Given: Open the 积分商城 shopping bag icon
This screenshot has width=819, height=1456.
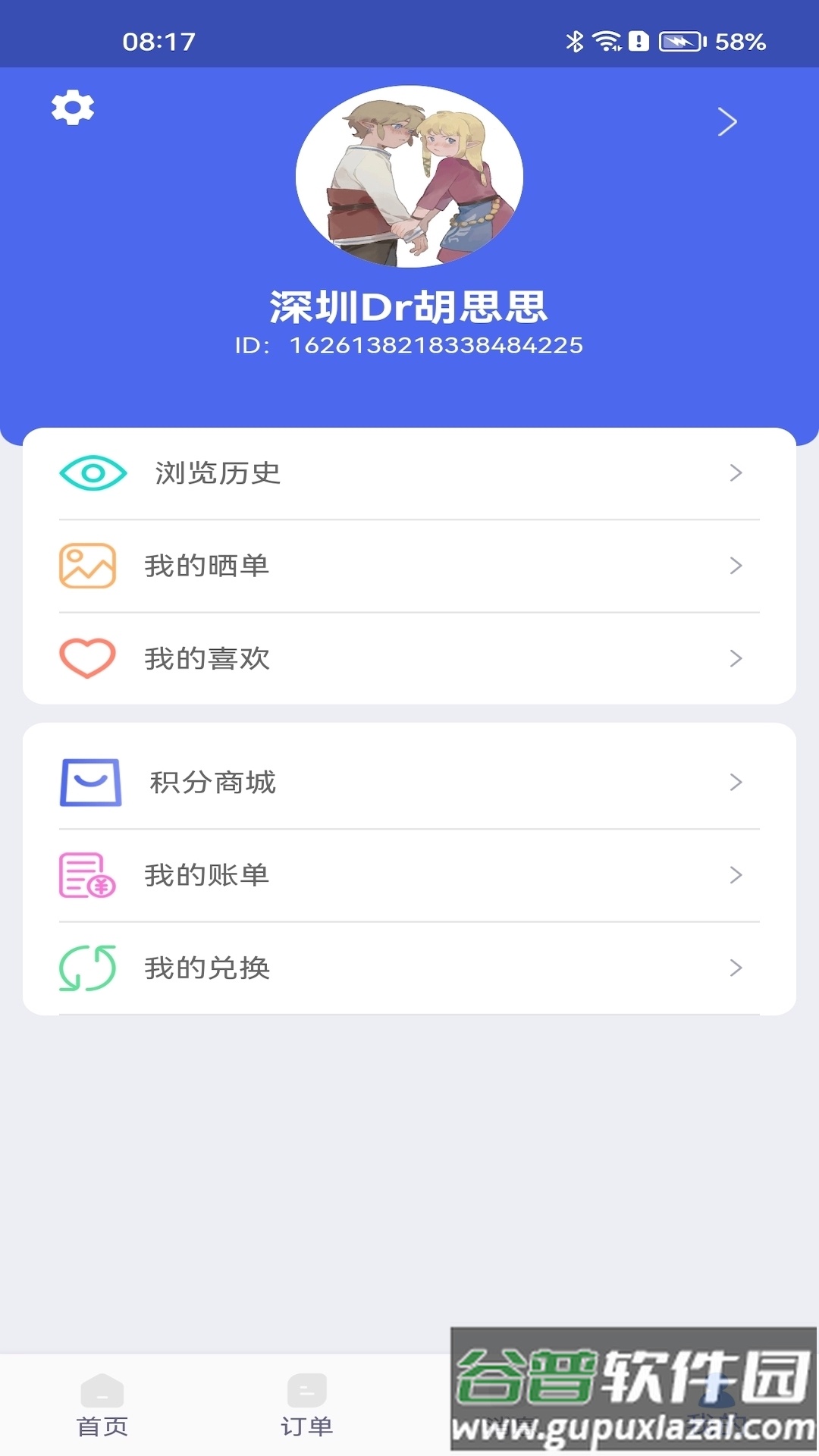Looking at the screenshot, I should click(89, 783).
